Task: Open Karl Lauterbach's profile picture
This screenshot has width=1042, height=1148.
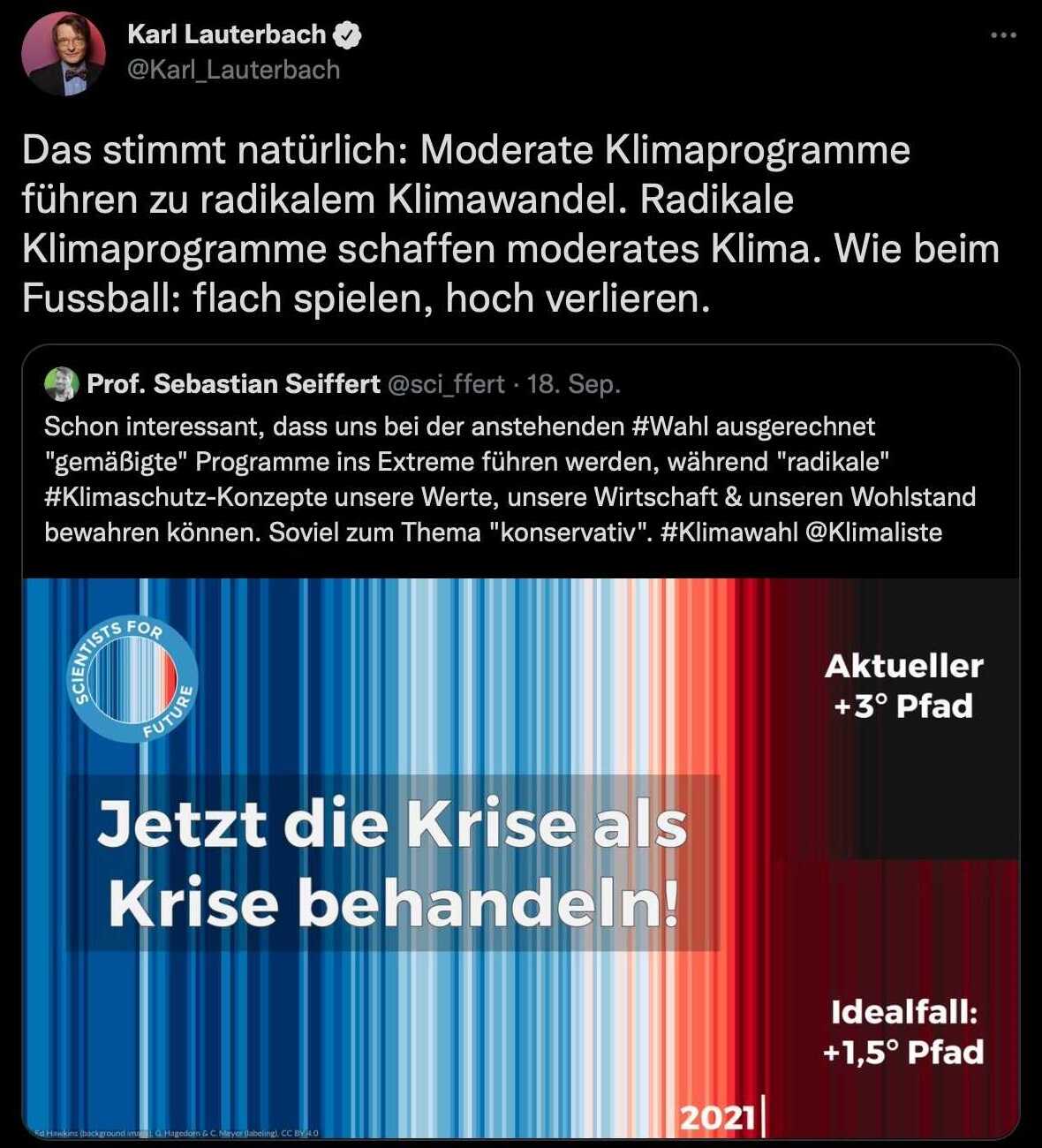Action: coord(63,52)
